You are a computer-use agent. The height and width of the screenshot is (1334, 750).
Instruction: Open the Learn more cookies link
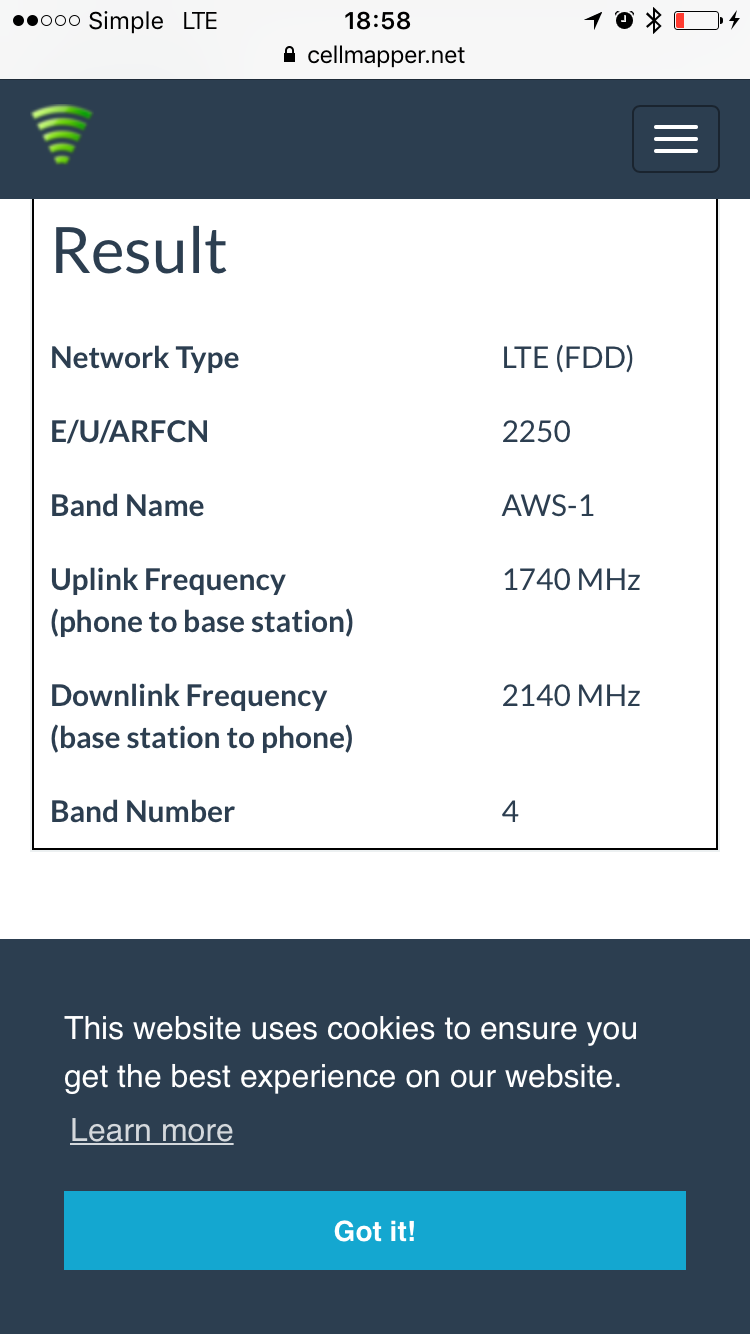152,1130
